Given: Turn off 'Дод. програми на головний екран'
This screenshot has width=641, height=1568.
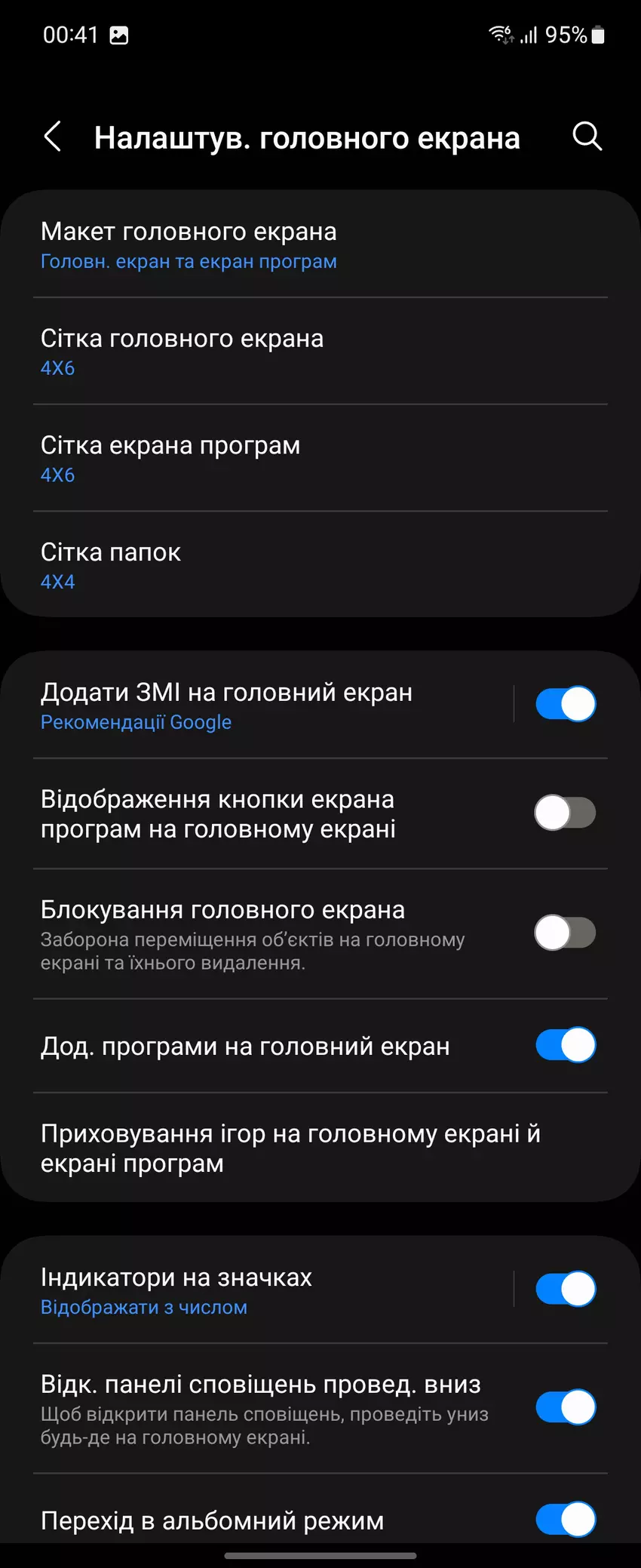Looking at the screenshot, I should [x=565, y=1045].
